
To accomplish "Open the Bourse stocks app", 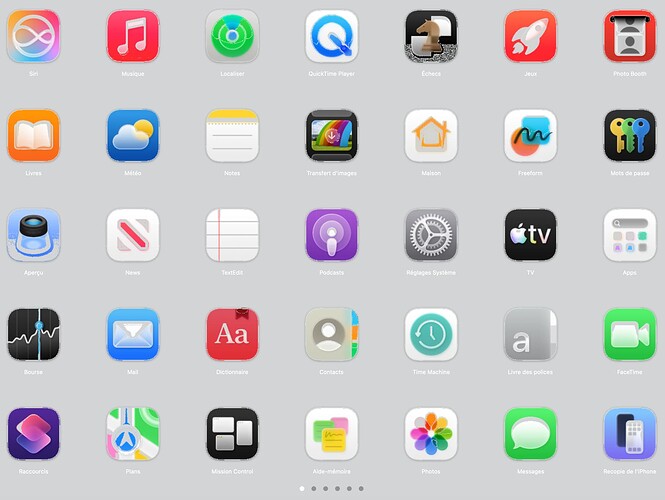I will [33, 334].
